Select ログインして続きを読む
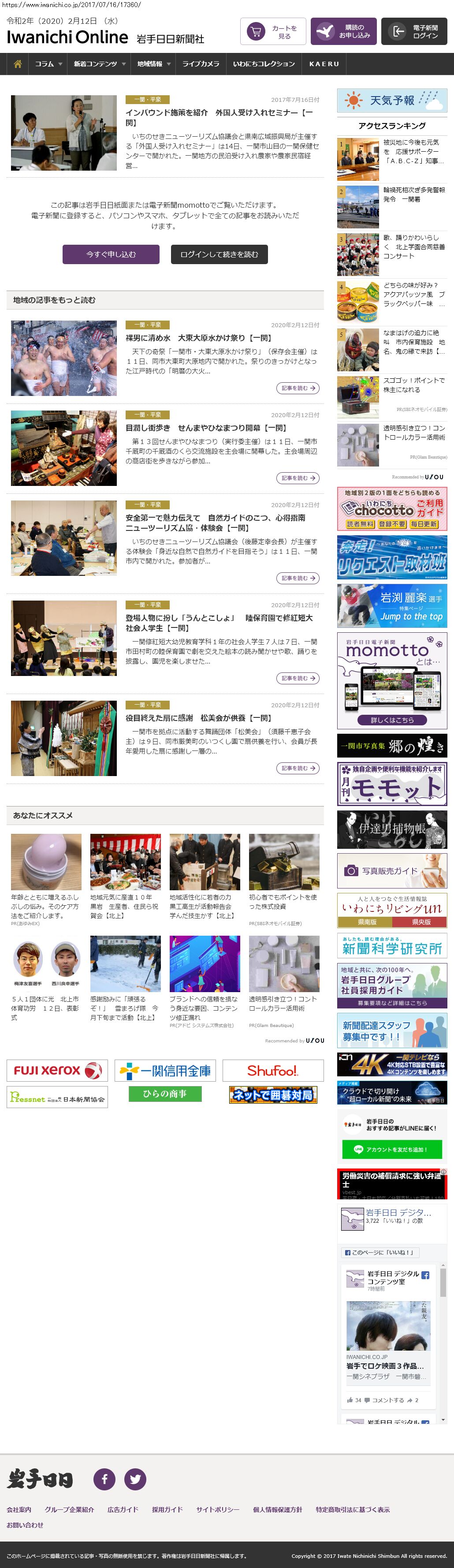 pyautogui.click(x=219, y=254)
